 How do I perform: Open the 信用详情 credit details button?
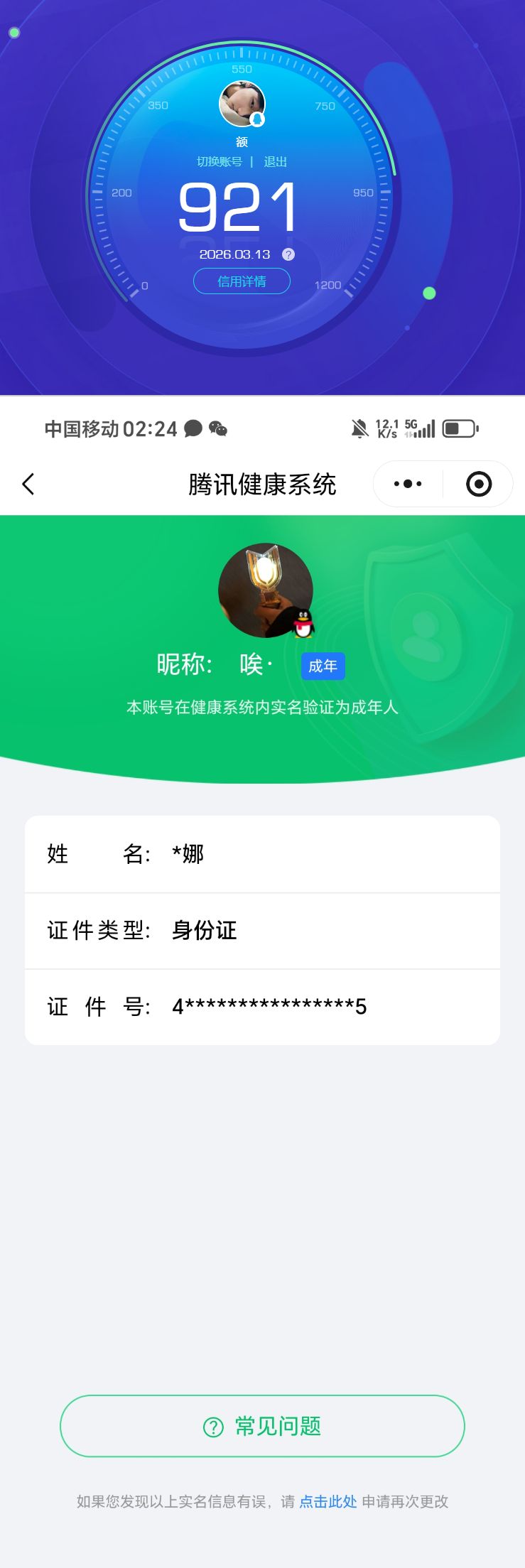(x=242, y=281)
